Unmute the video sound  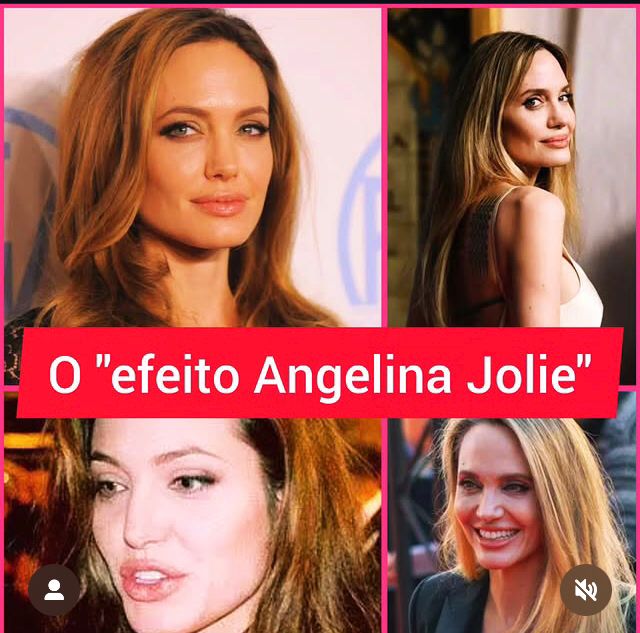(x=585, y=590)
